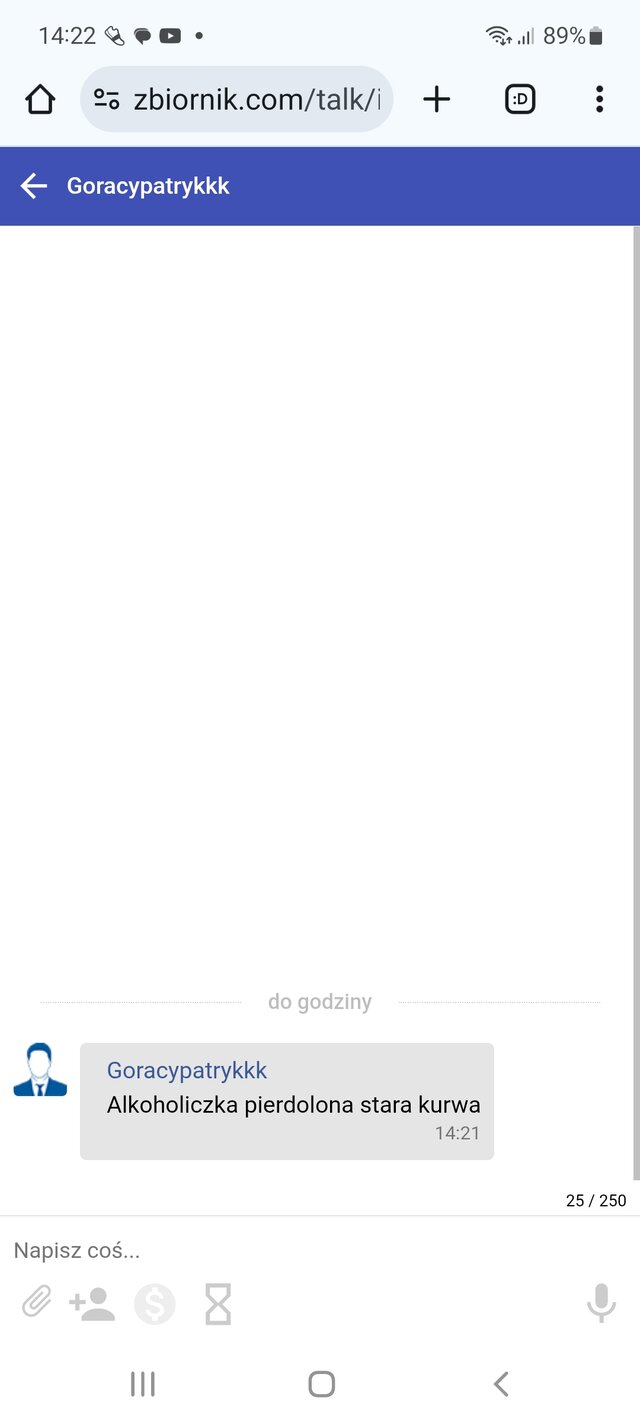This screenshot has height=1422, width=640.
Task: Open Goracypatrykkk's avatar in the message
Action: [x=40, y=1070]
